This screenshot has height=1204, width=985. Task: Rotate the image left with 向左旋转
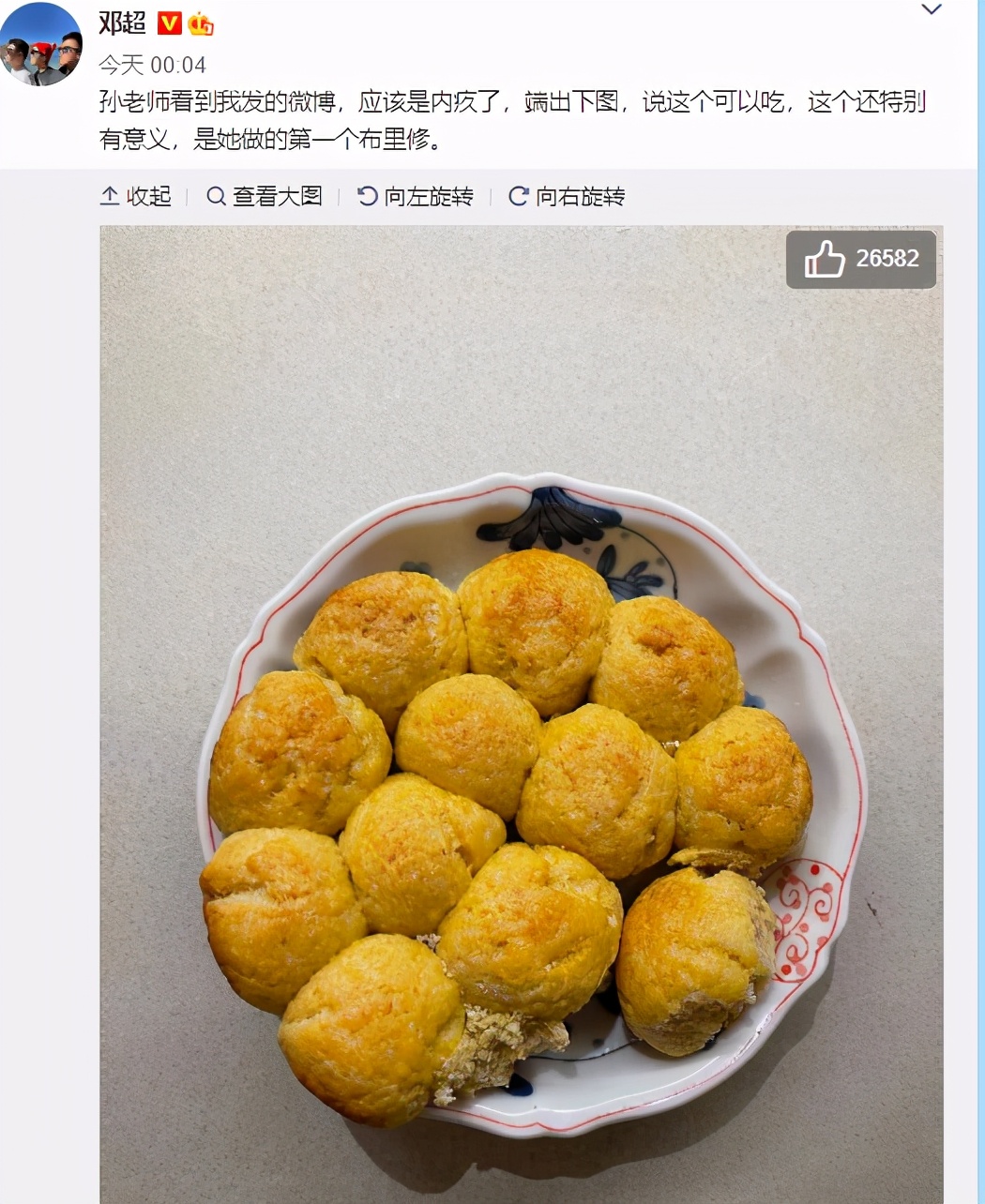416,196
